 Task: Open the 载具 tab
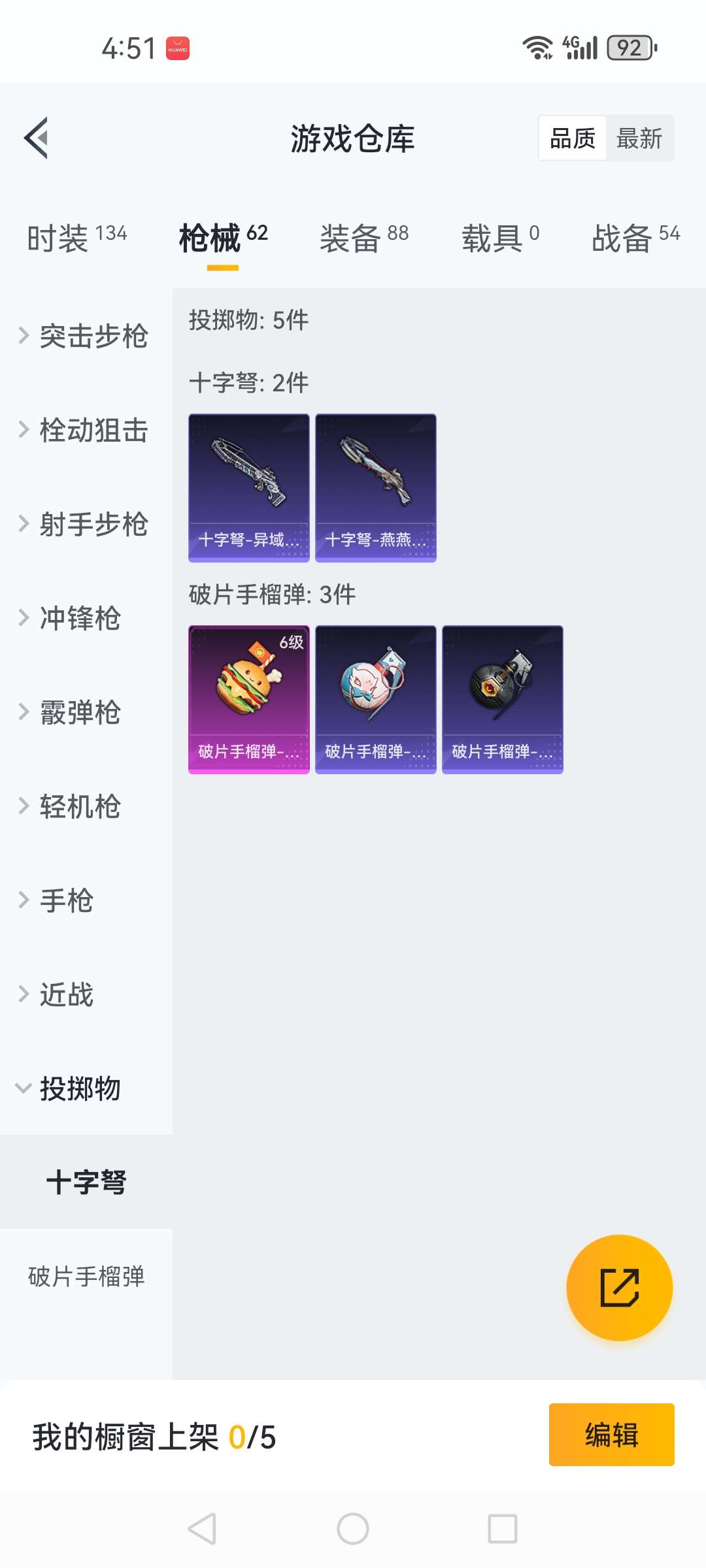pyautogui.click(x=500, y=238)
